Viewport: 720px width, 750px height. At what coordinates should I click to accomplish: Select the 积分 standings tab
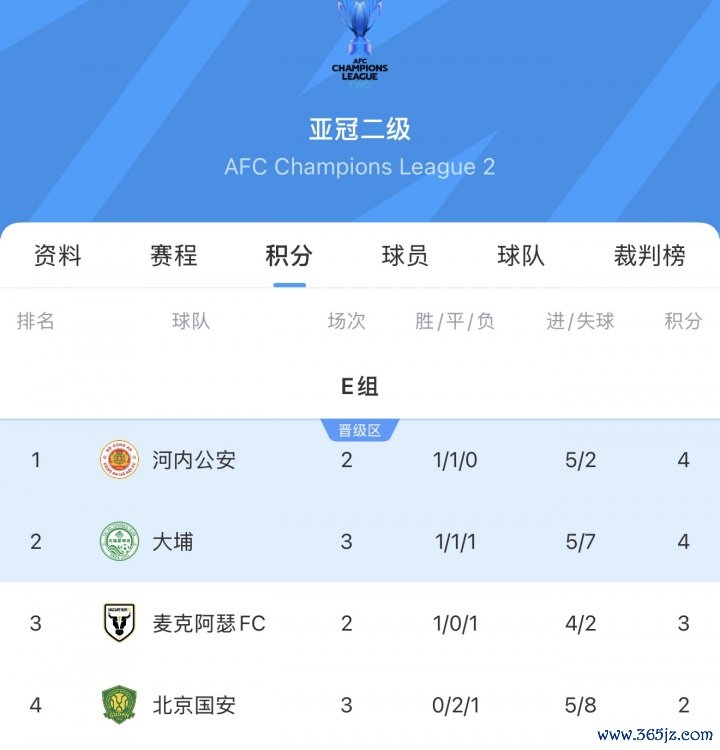point(289,256)
